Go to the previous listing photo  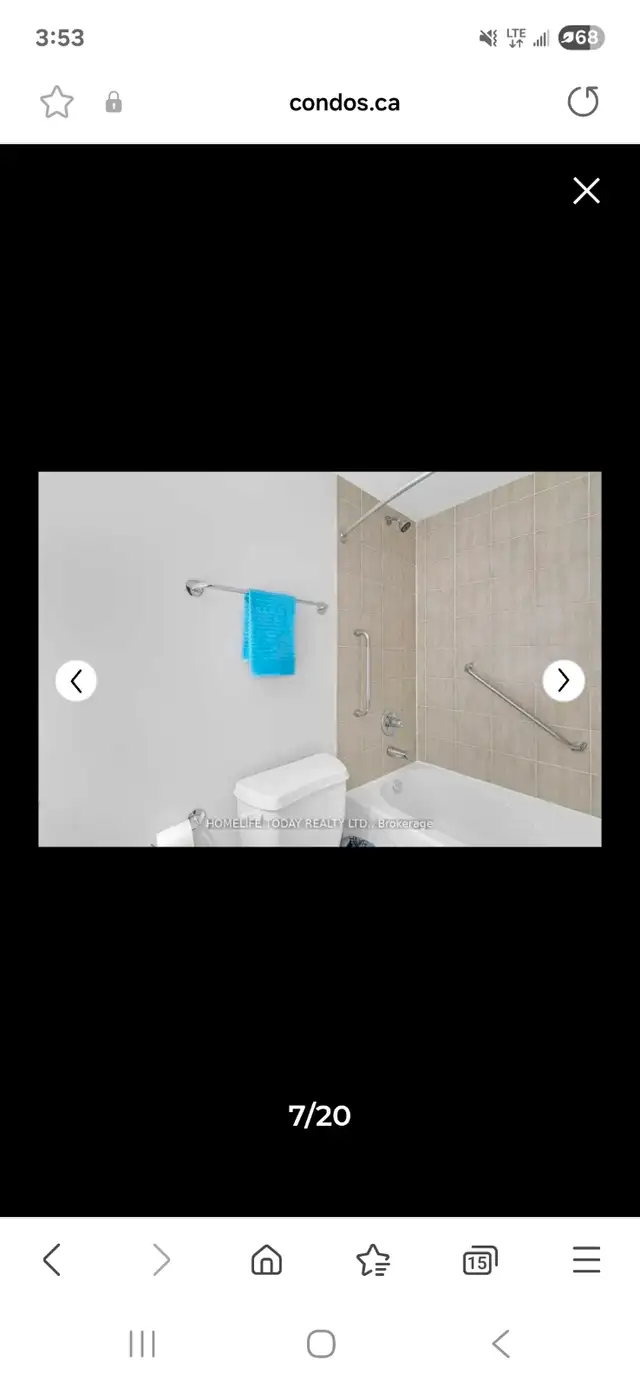coord(76,681)
